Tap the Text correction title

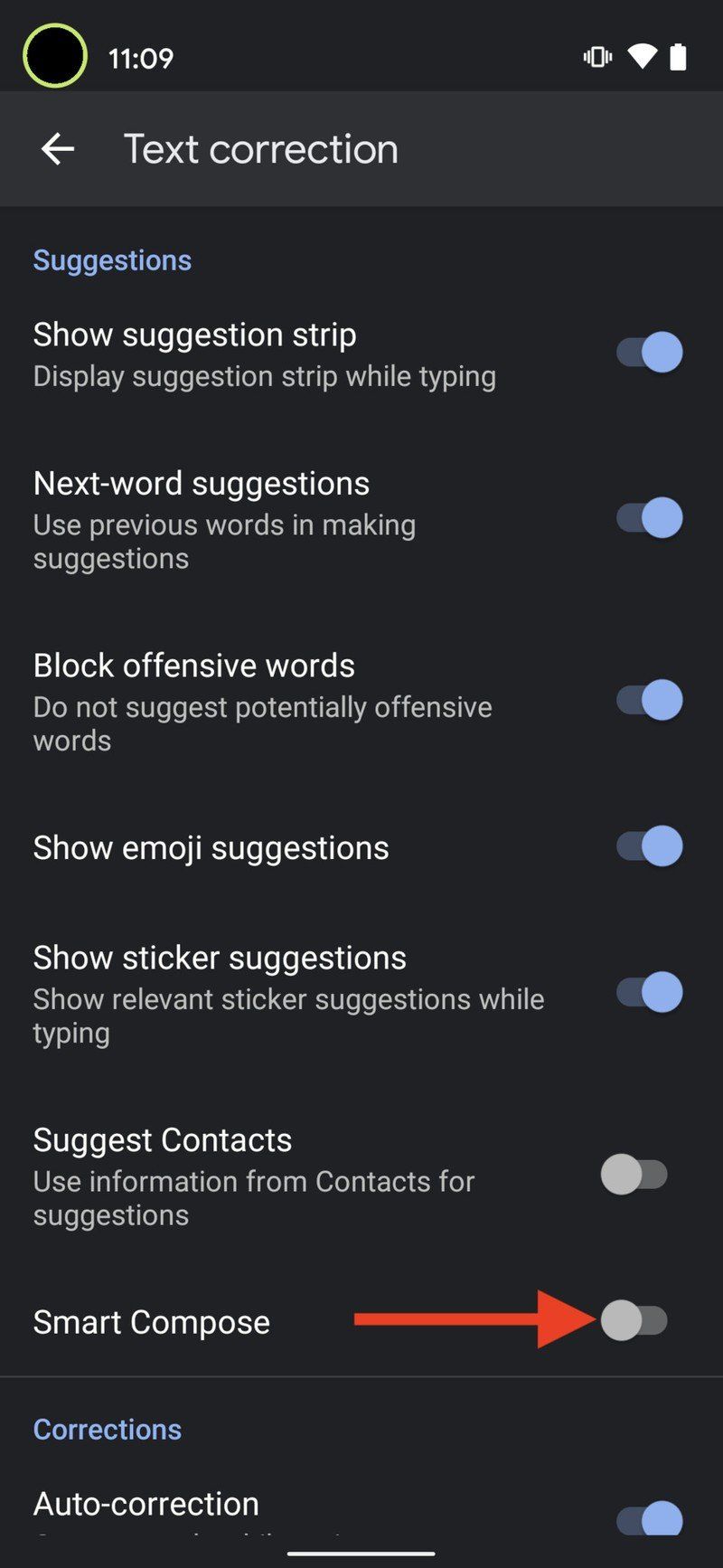[x=260, y=148]
